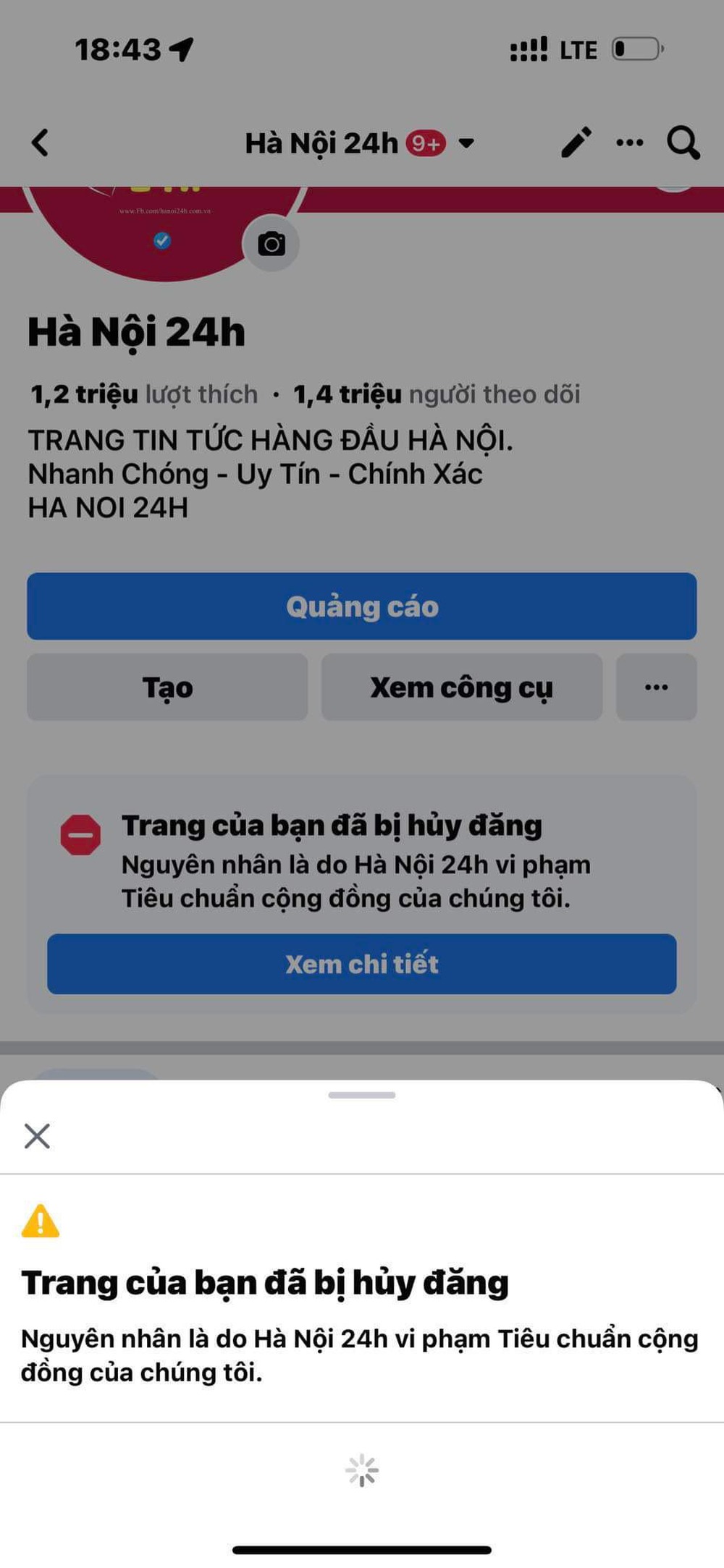Go back with the top-left arrow

coord(41,143)
